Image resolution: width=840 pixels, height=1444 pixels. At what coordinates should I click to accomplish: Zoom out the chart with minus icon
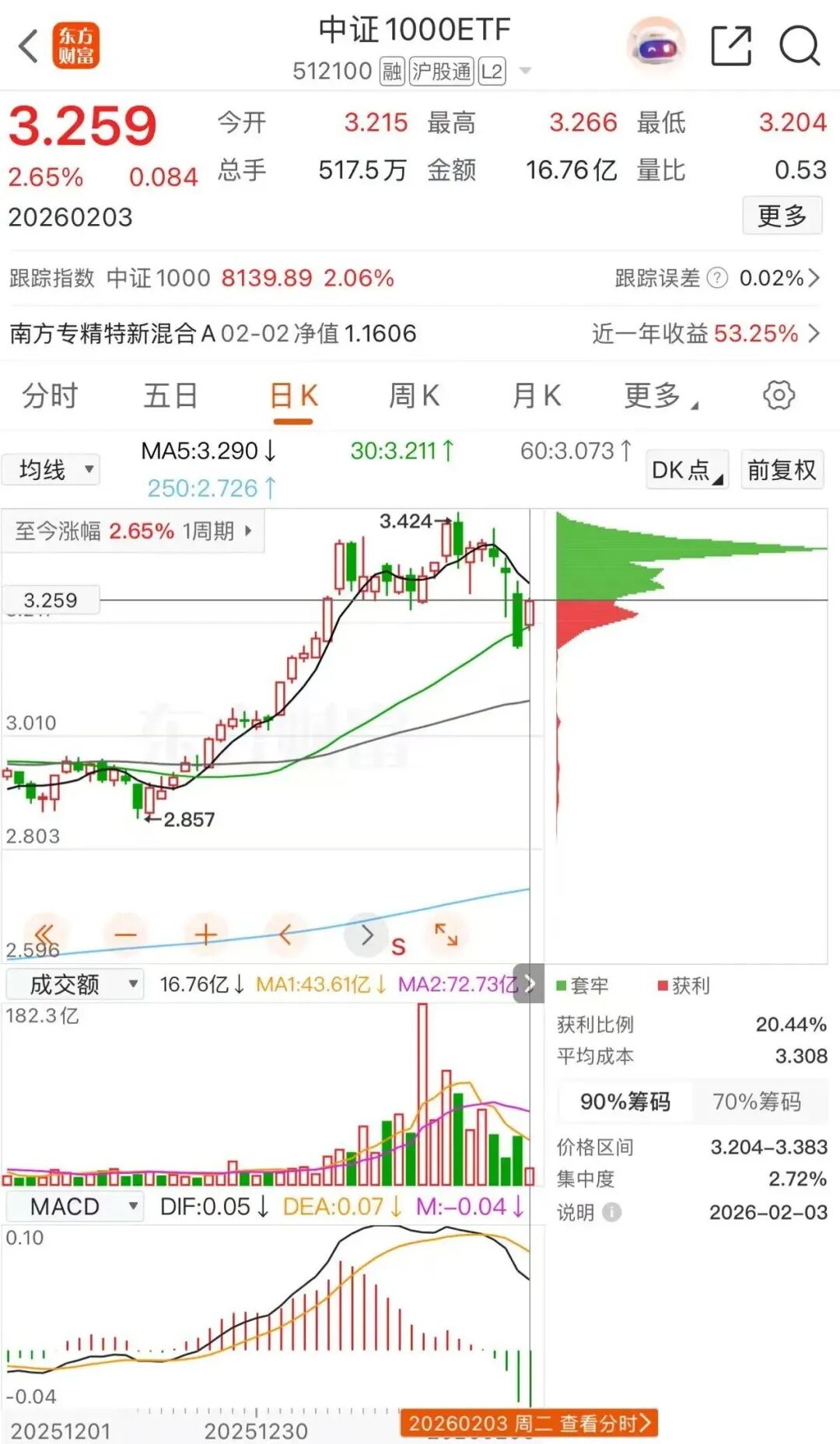(126, 935)
